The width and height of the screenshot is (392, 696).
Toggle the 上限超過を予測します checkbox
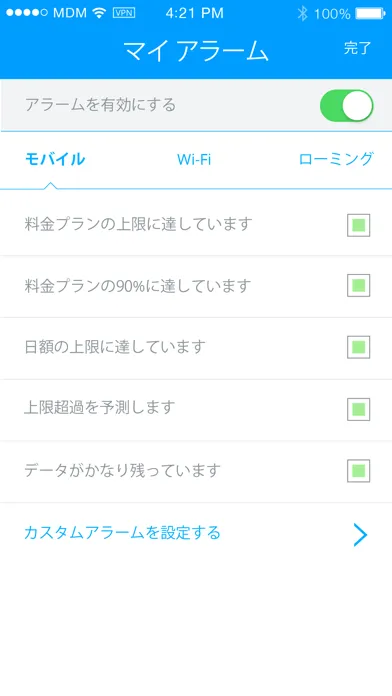coord(358,409)
